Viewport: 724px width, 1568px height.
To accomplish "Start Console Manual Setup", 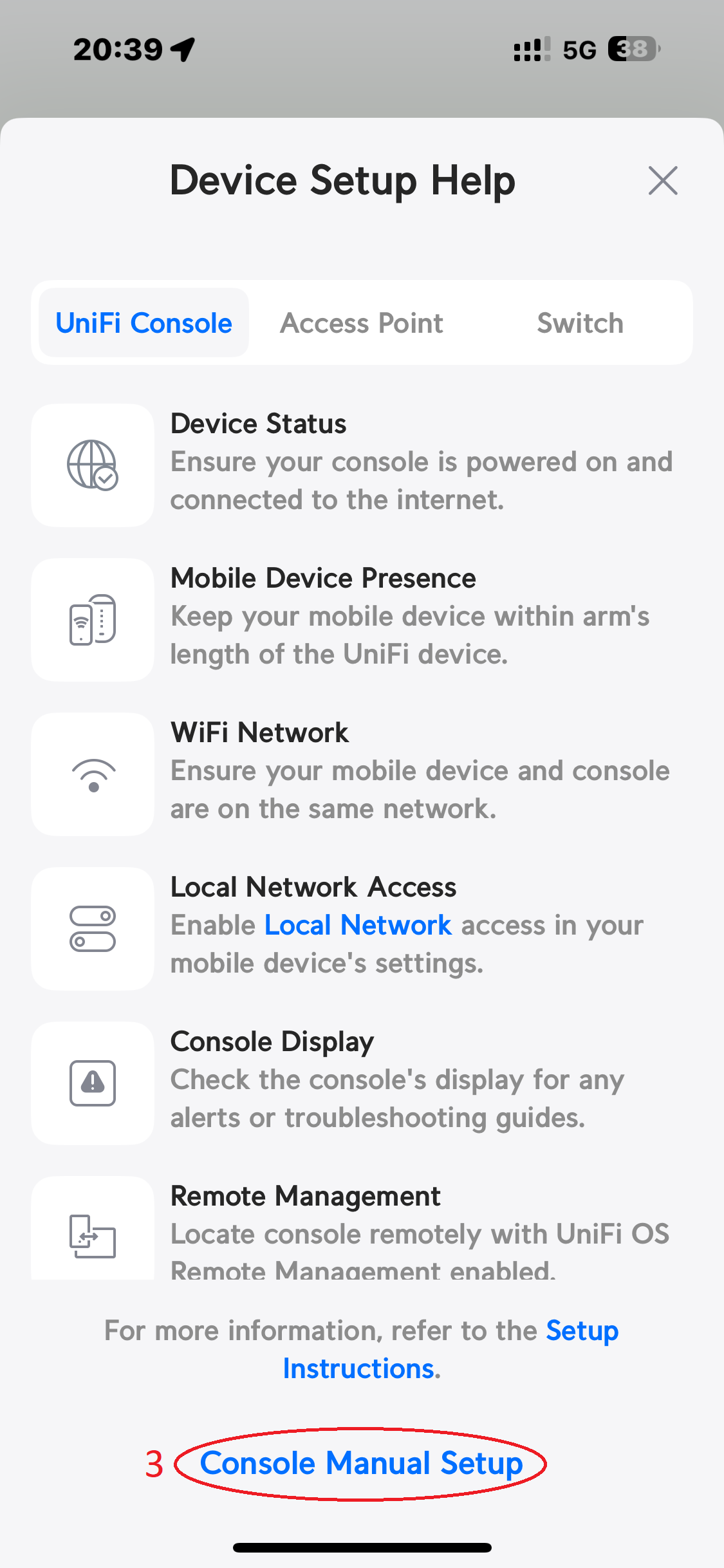I will click(361, 1463).
